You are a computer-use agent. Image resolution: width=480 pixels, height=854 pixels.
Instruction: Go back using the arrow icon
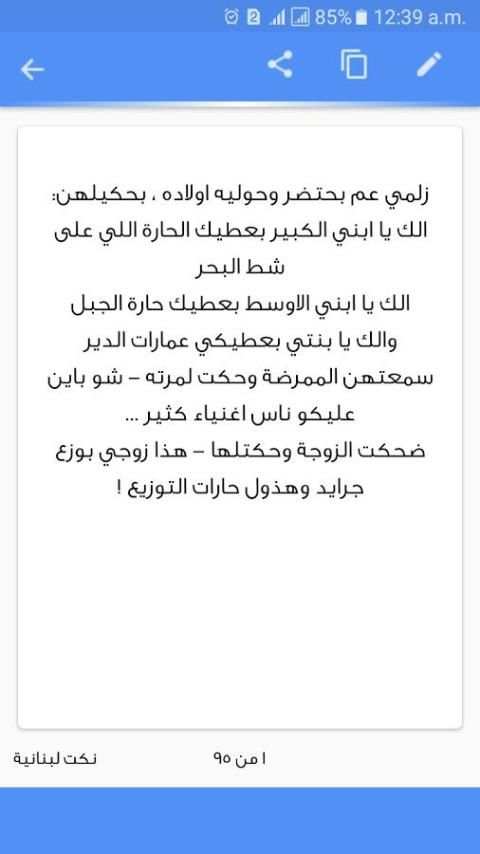[32, 69]
